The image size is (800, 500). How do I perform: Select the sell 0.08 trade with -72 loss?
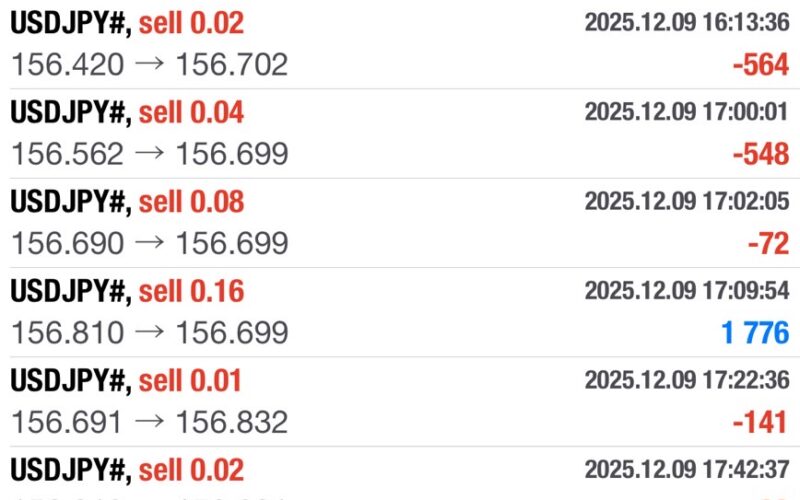tap(400, 222)
